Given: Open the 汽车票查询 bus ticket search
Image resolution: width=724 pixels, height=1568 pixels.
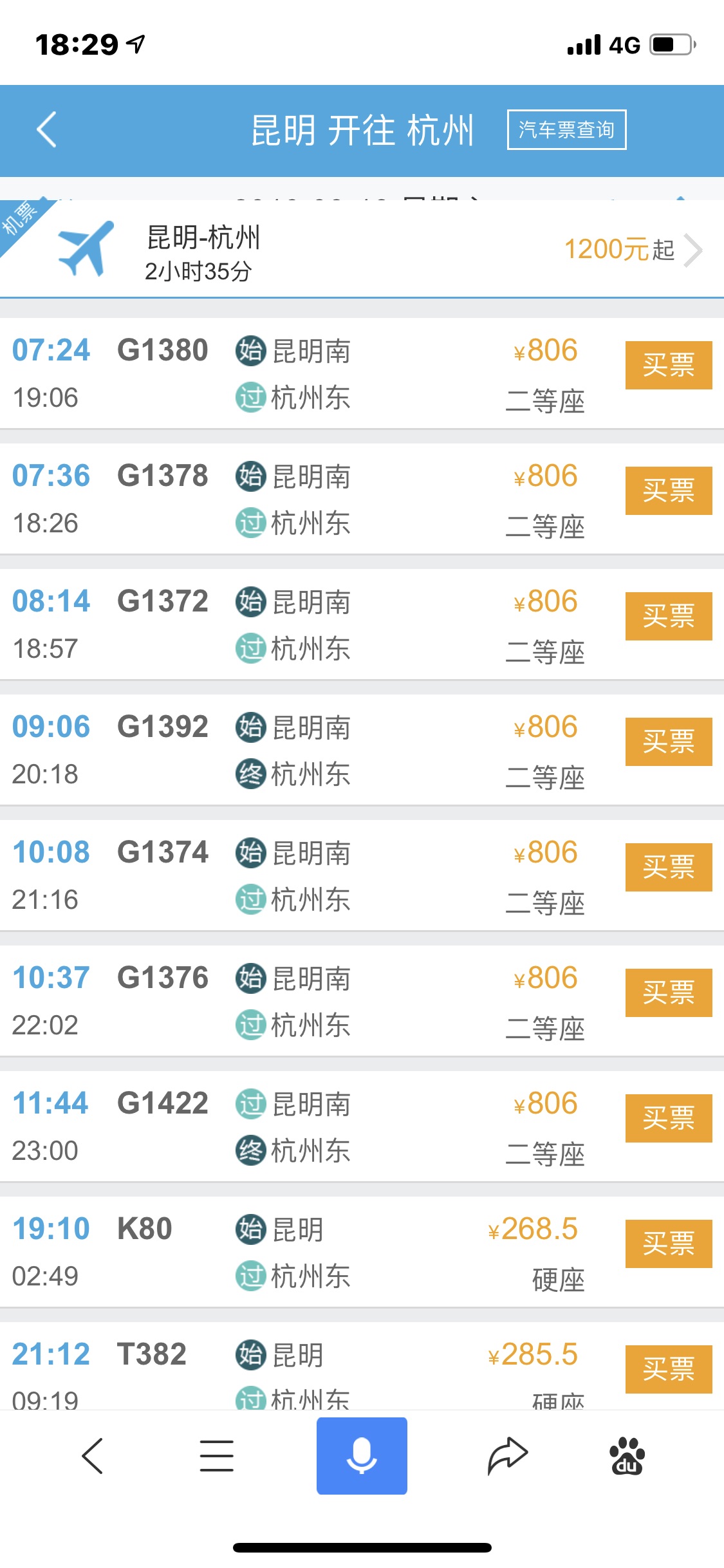Looking at the screenshot, I should (x=566, y=129).
